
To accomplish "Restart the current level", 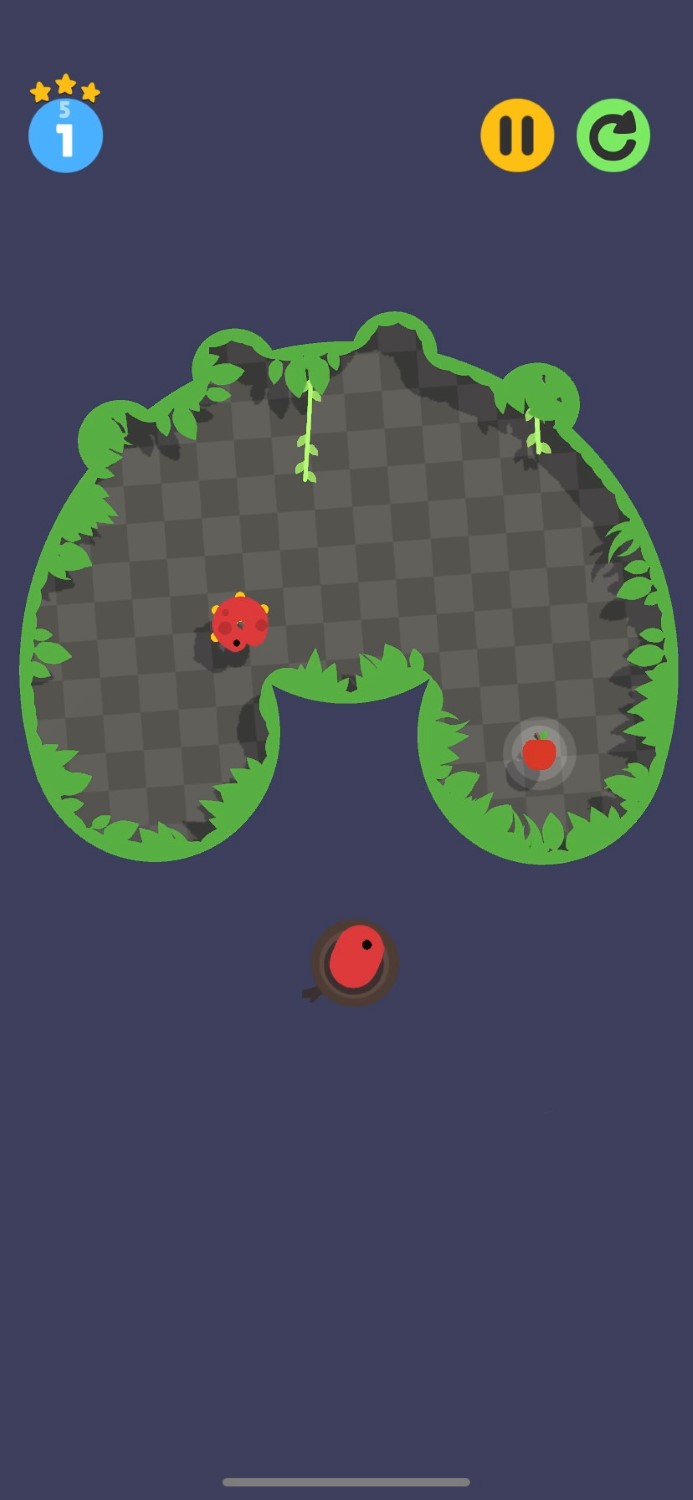I will 613,135.
